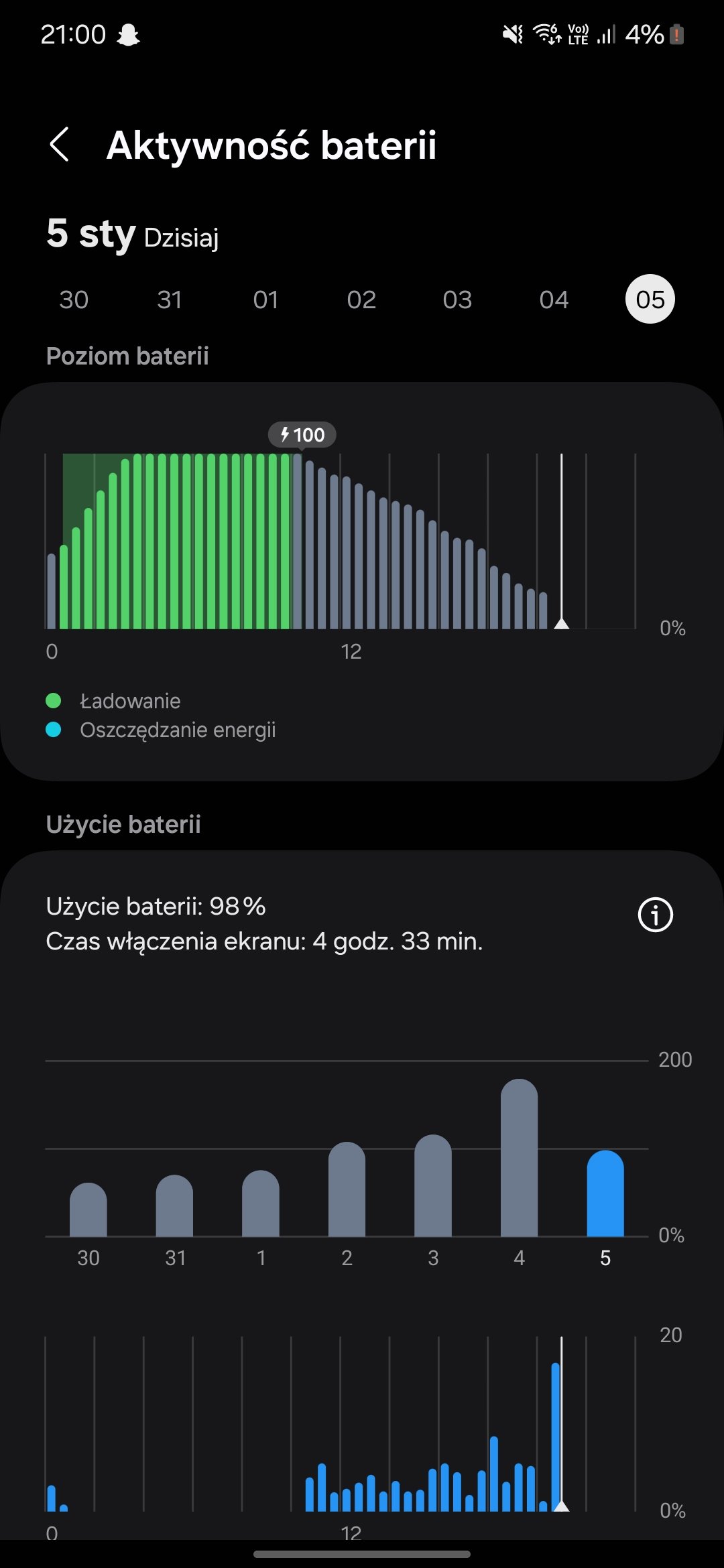Viewport: 724px width, 1568px height.
Task: Tap the usage bar for day 4
Action: 519,1157
